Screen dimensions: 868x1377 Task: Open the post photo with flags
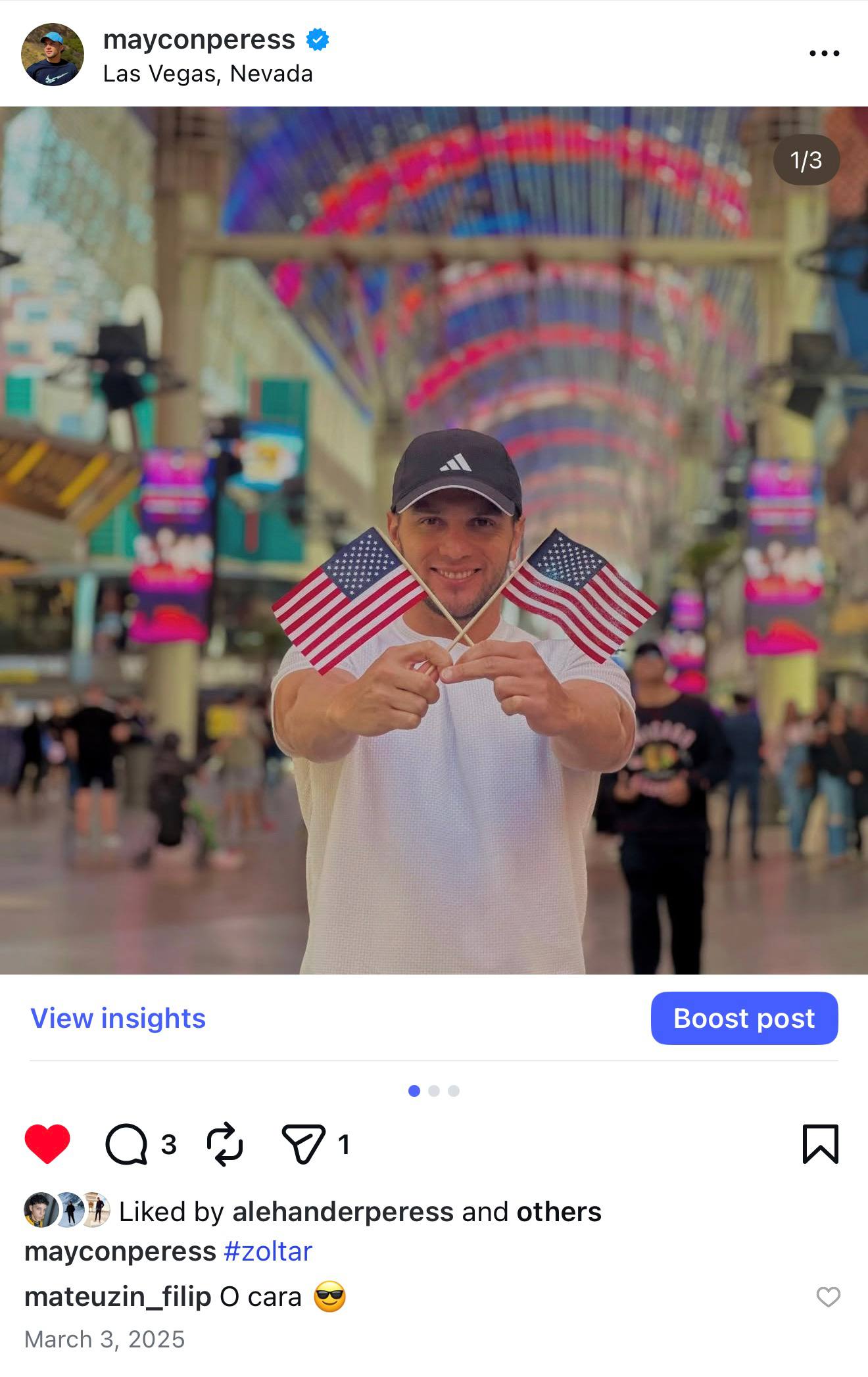pos(434,539)
